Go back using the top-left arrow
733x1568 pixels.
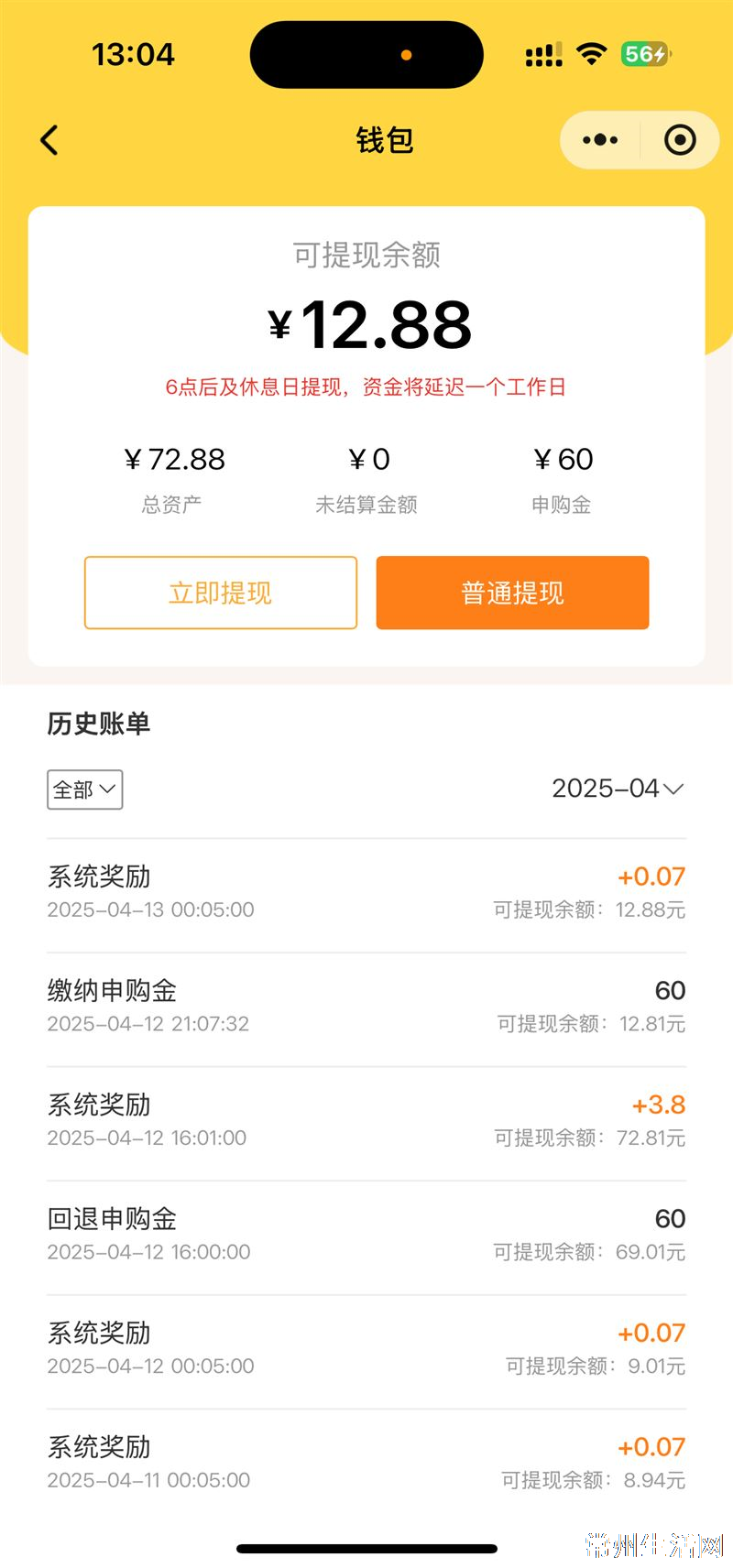coord(49,140)
